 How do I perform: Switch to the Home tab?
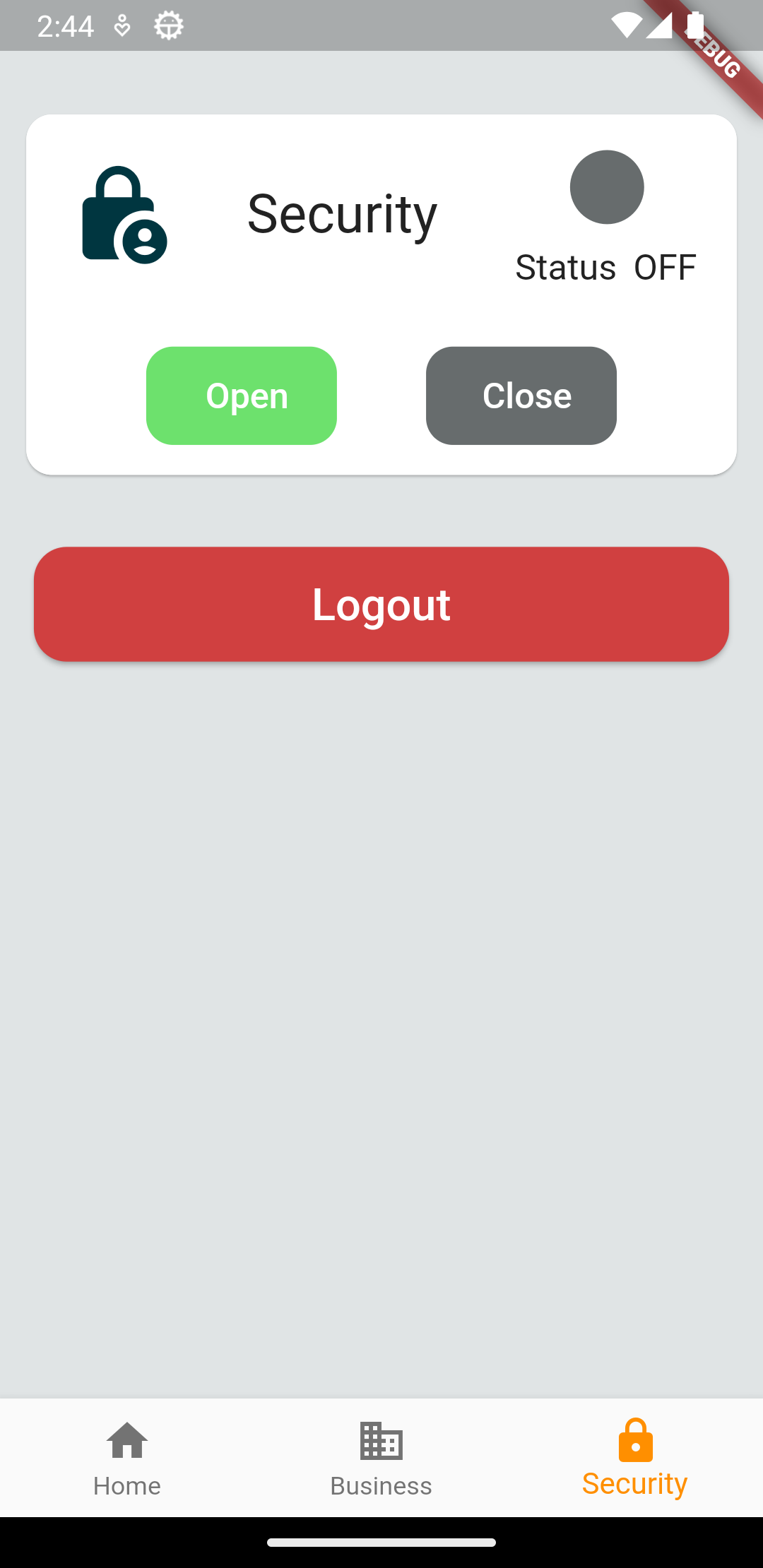(x=127, y=1459)
